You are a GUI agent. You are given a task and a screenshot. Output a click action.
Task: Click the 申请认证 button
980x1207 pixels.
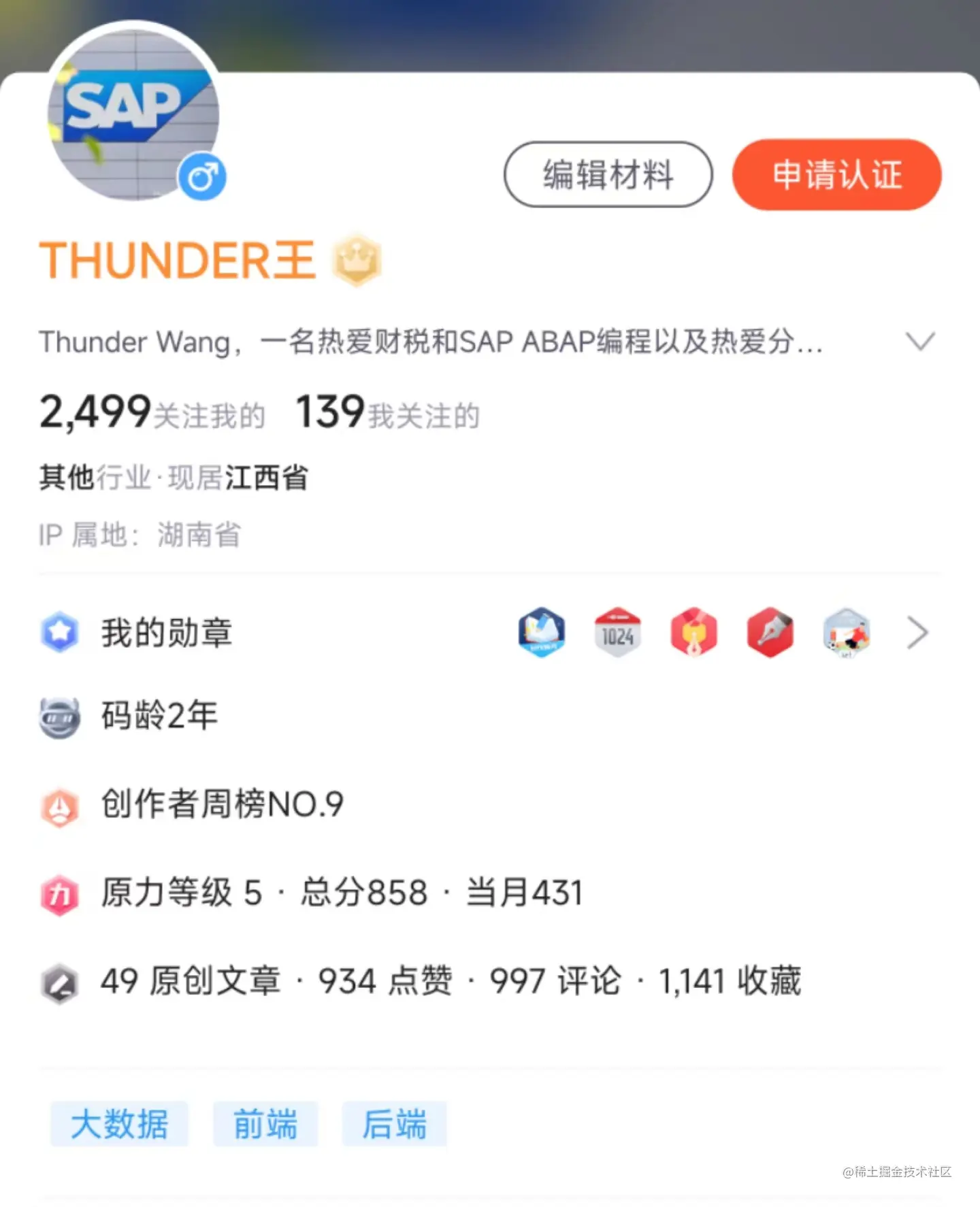[x=836, y=175]
